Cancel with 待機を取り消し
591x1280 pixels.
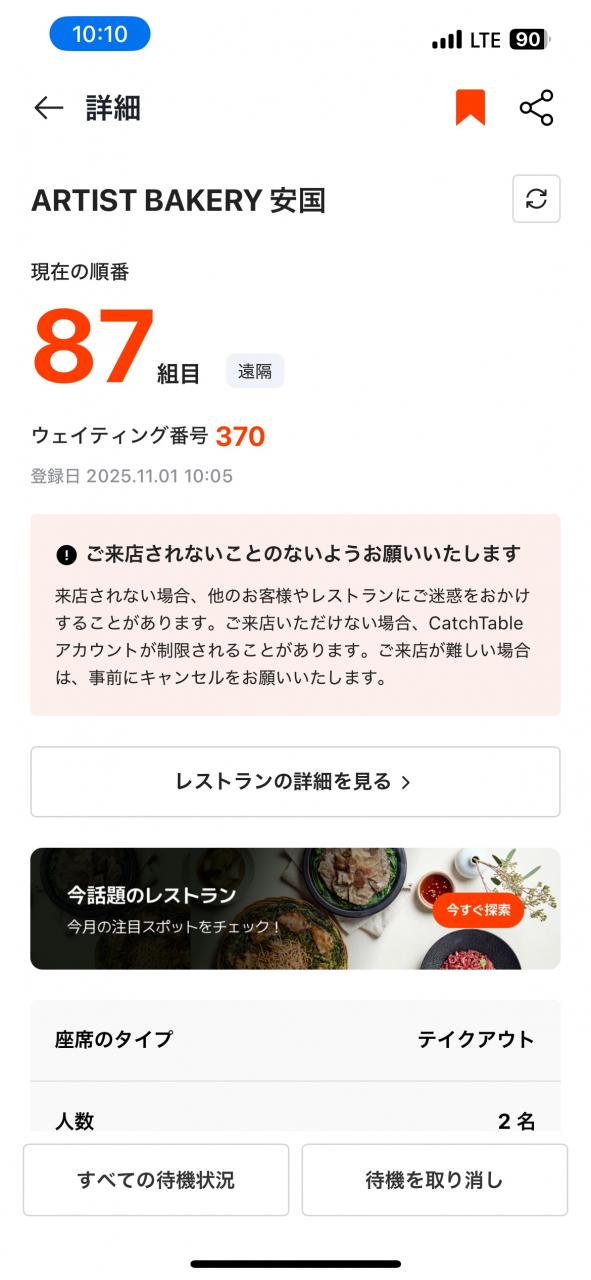tap(434, 1180)
